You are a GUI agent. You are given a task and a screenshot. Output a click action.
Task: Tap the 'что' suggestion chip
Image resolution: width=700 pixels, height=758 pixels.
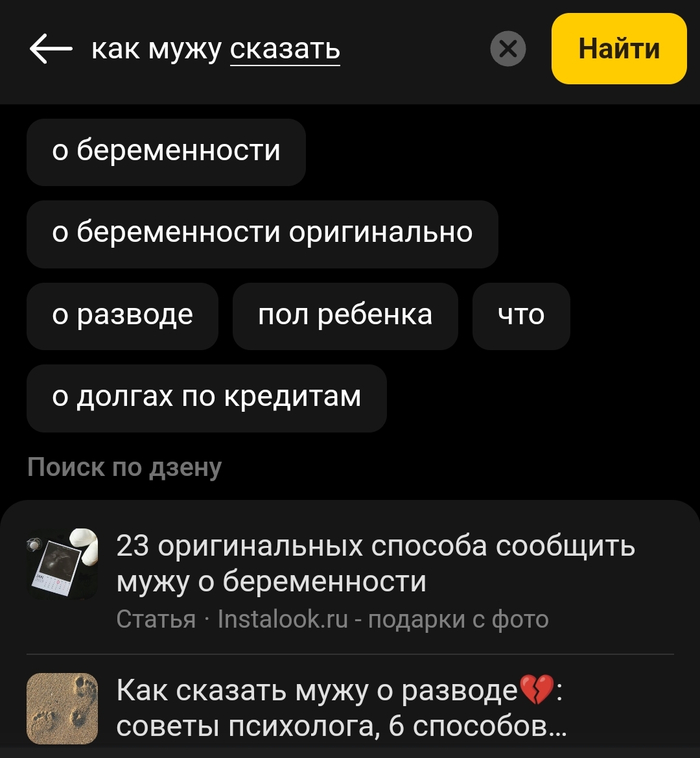pyautogui.click(x=521, y=316)
